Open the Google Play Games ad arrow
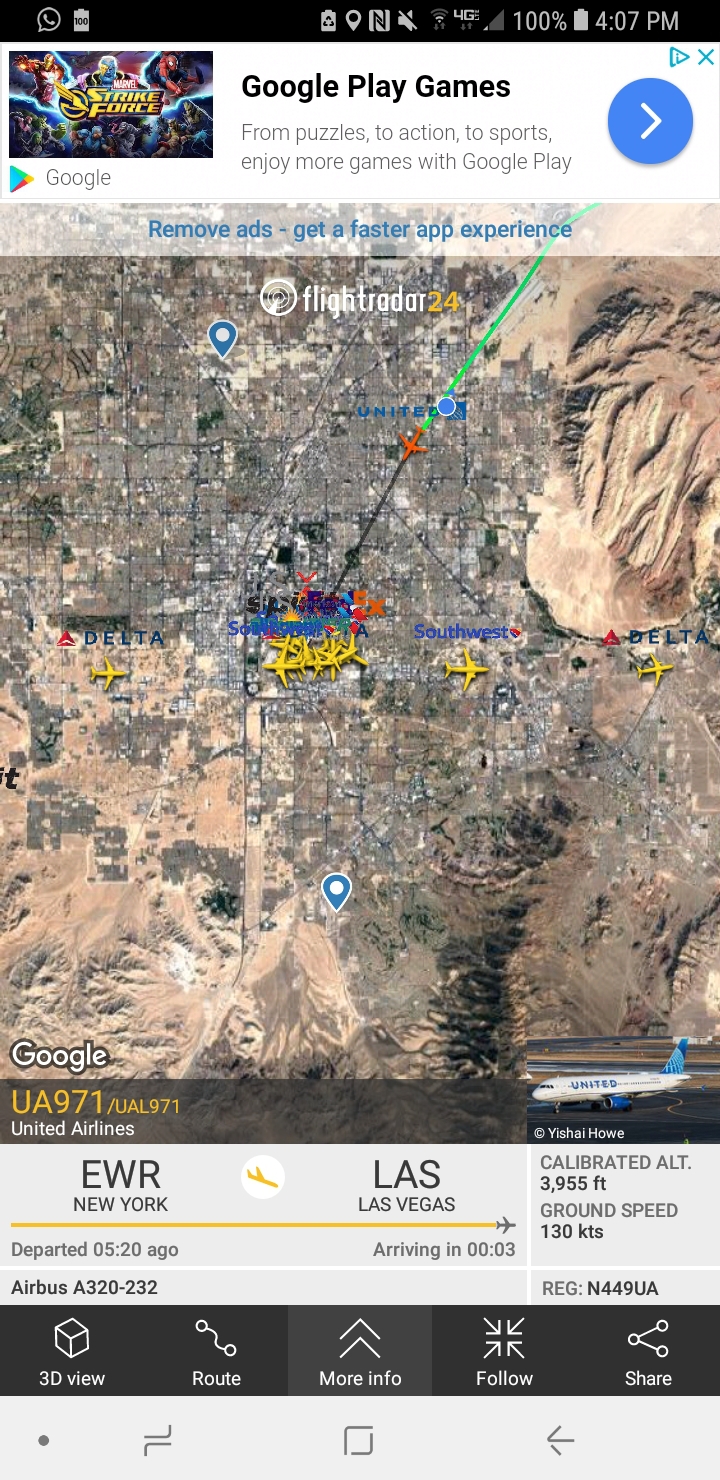720x1480 pixels. pos(650,121)
